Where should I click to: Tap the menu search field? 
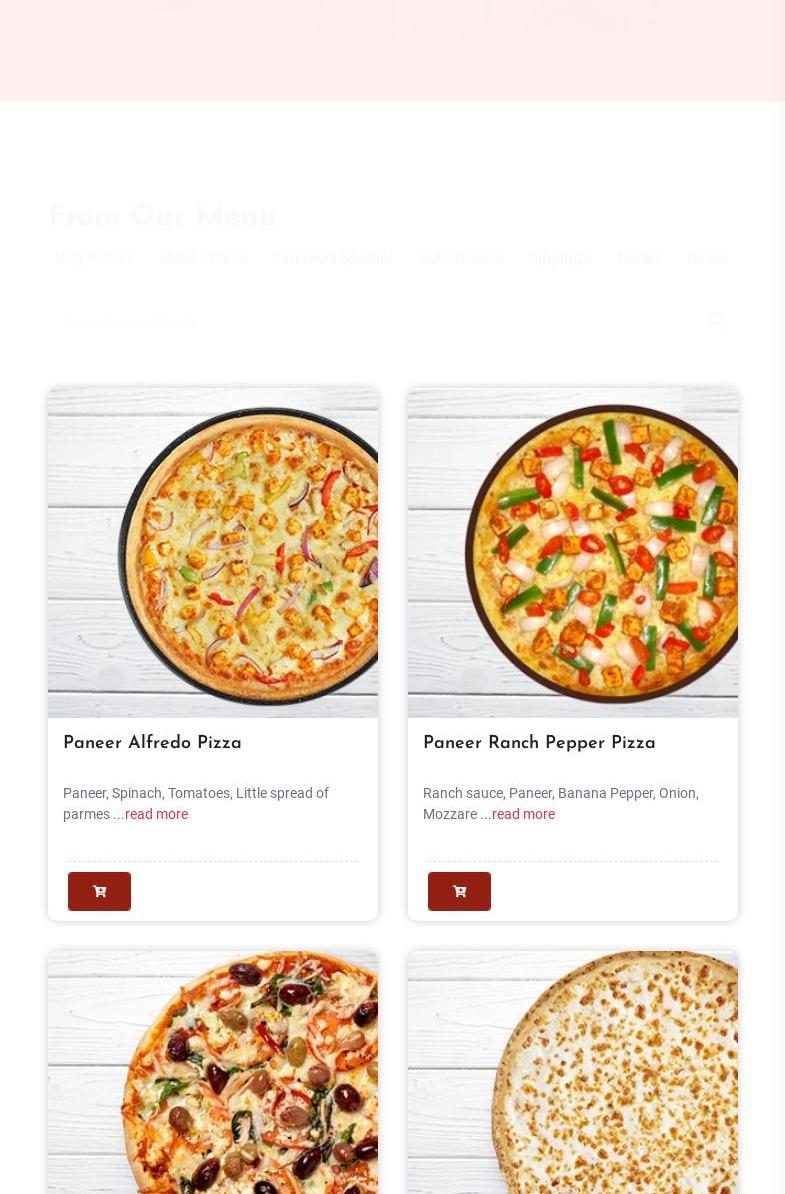370,321
